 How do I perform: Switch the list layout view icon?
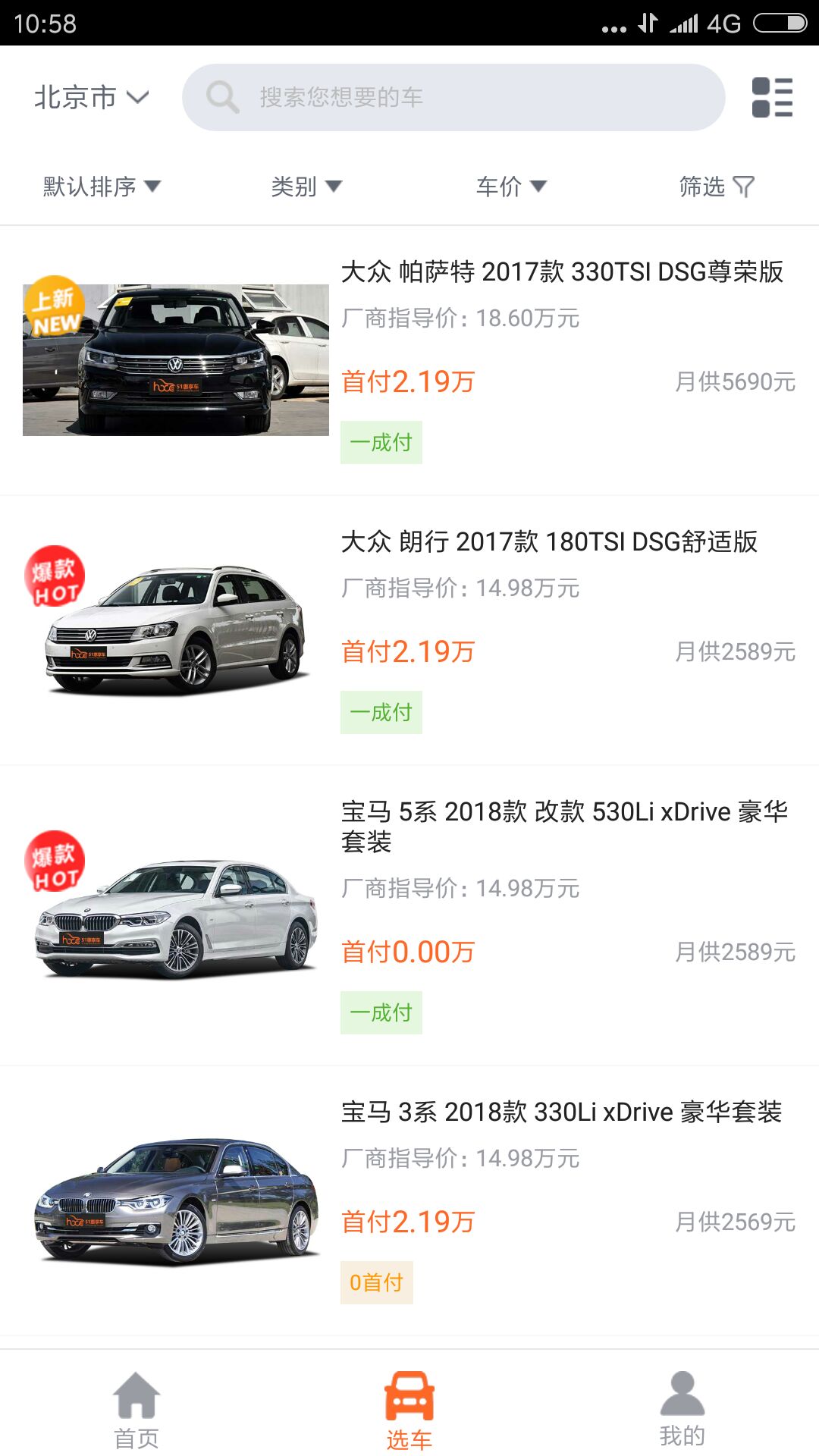(x=772, y=97)
